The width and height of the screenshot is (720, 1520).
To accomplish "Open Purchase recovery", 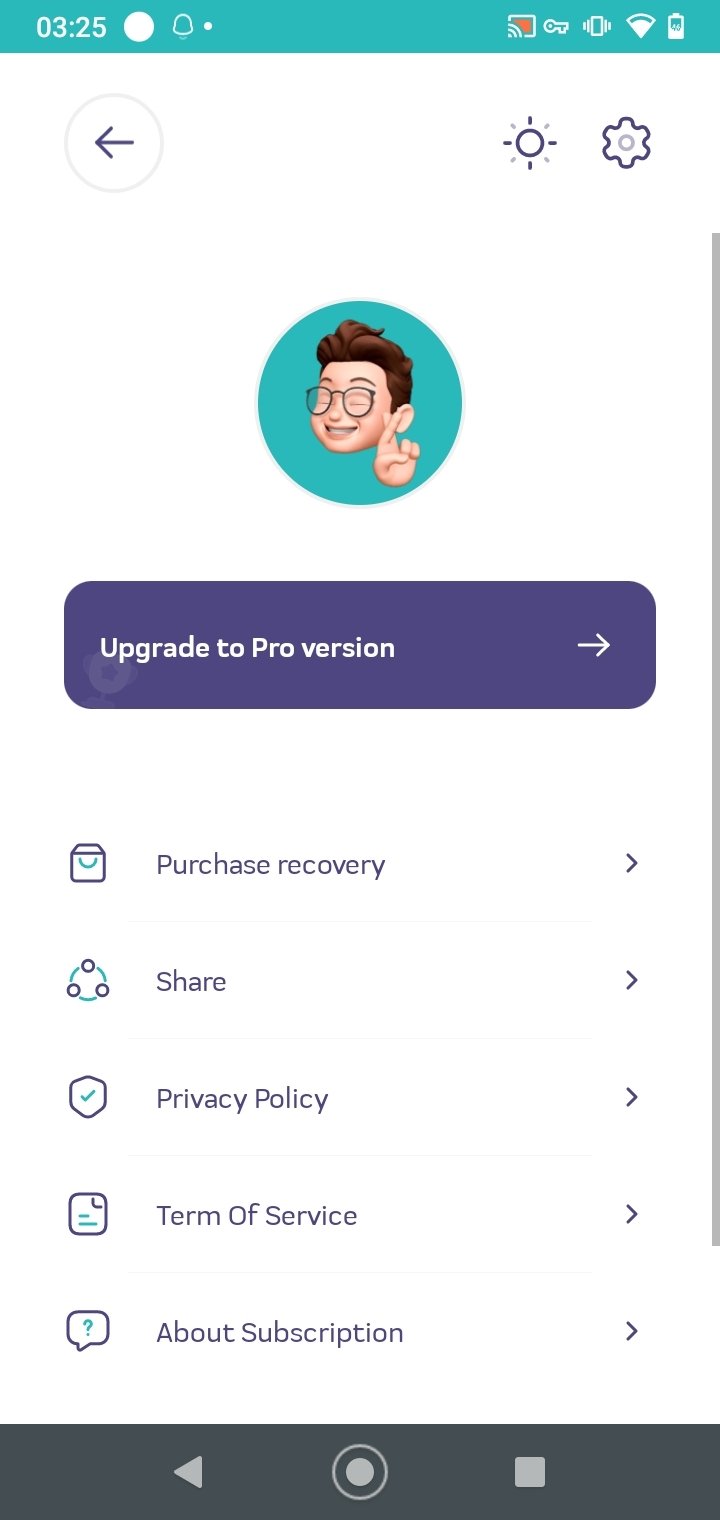I will (358, 864).
